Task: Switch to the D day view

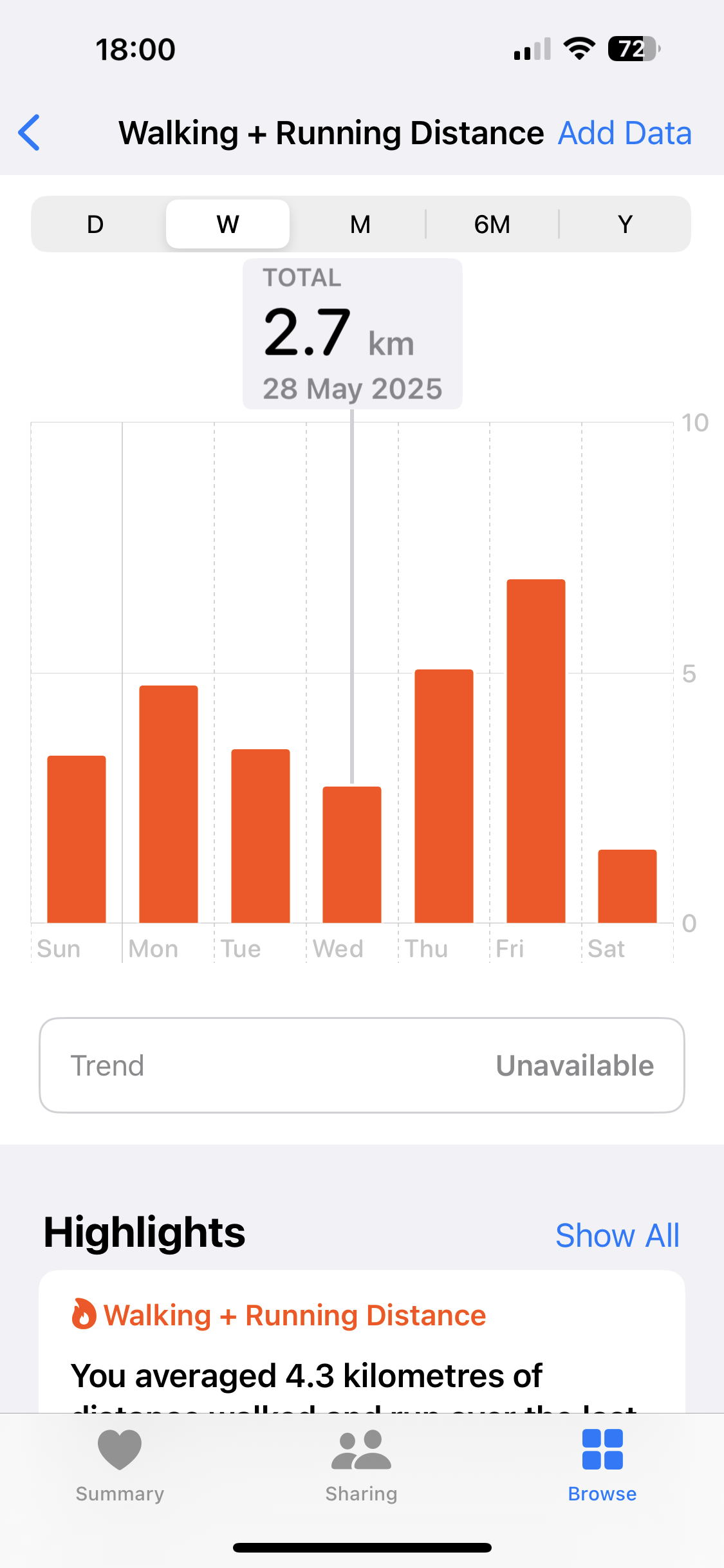Action: 95,224
